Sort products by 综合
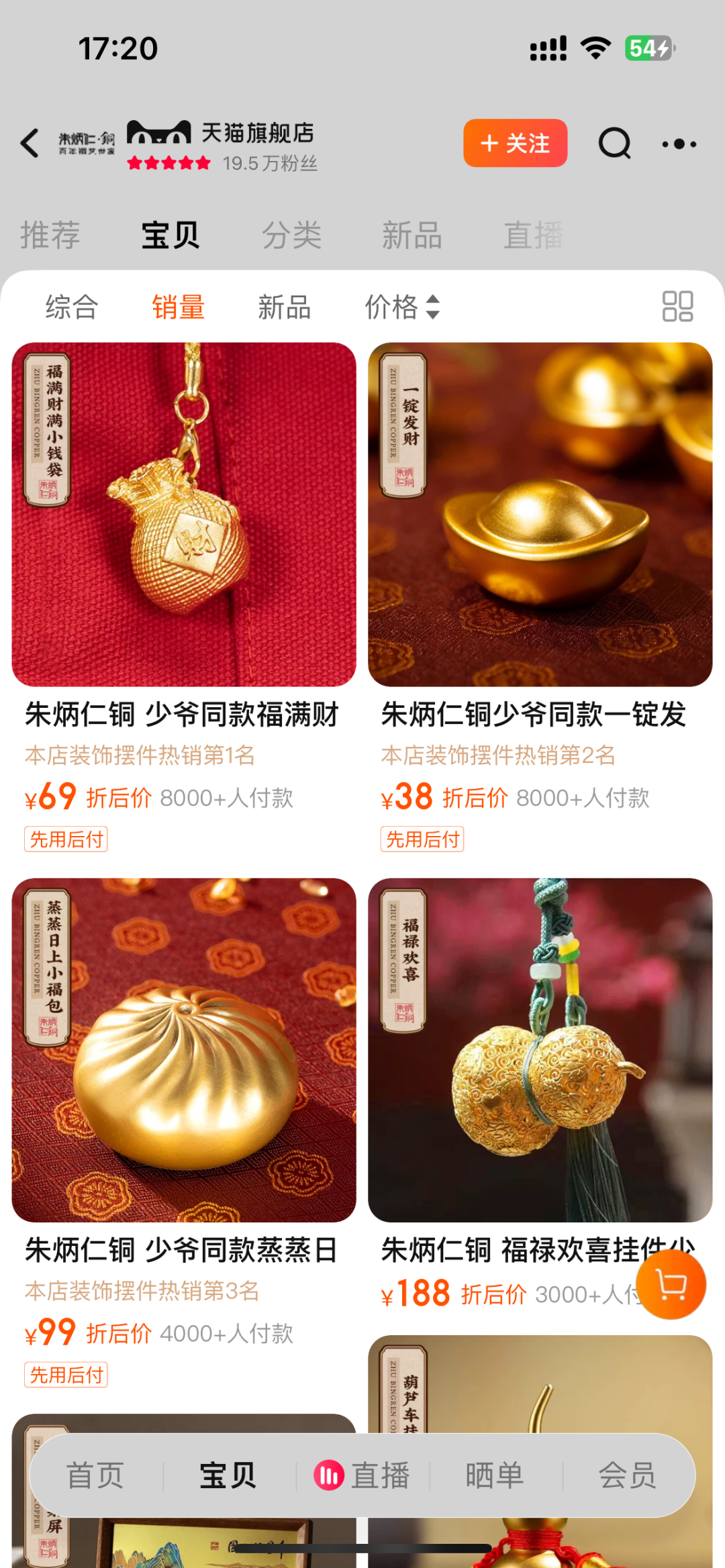 click(x=72, y=307)
